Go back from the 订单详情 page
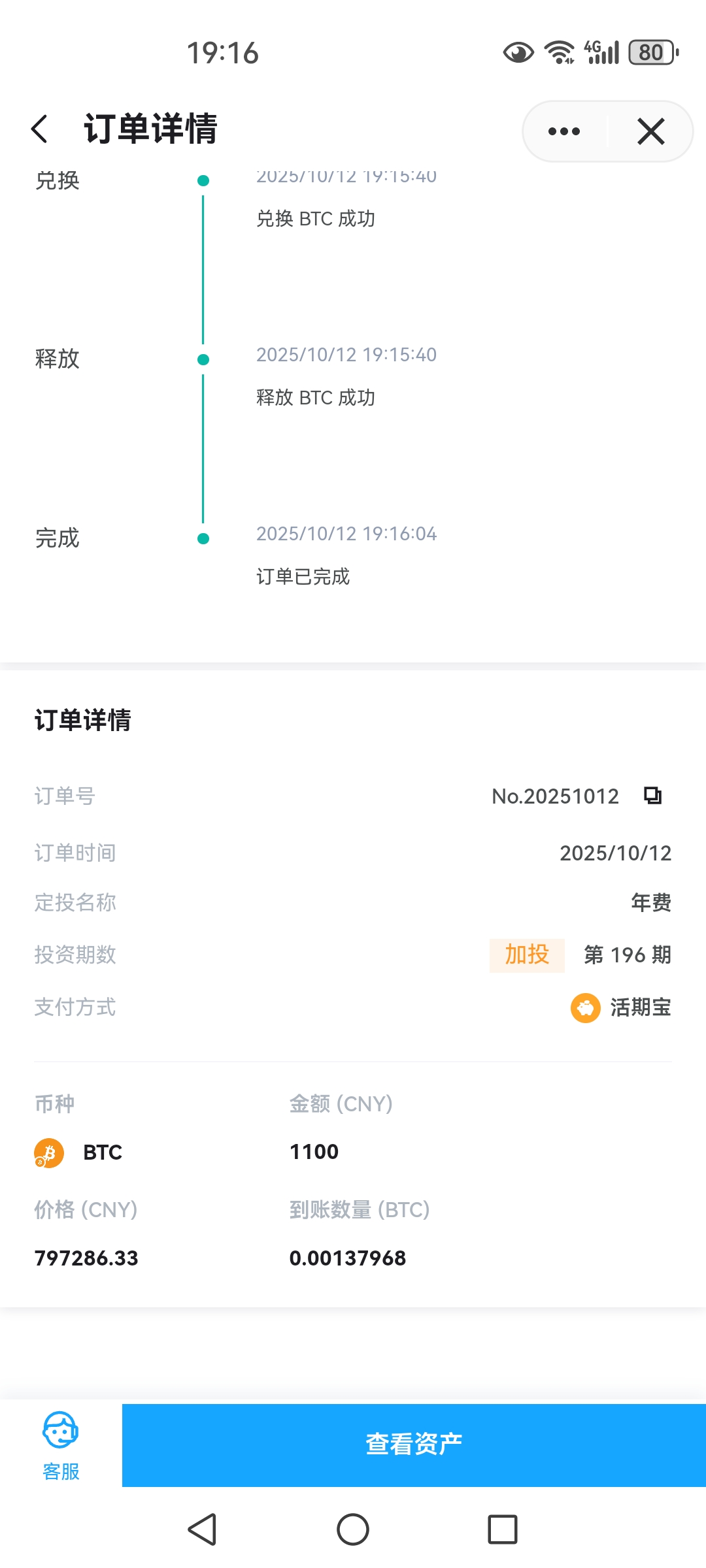Viewport: 706px width, 1568px height. [40, 129]
